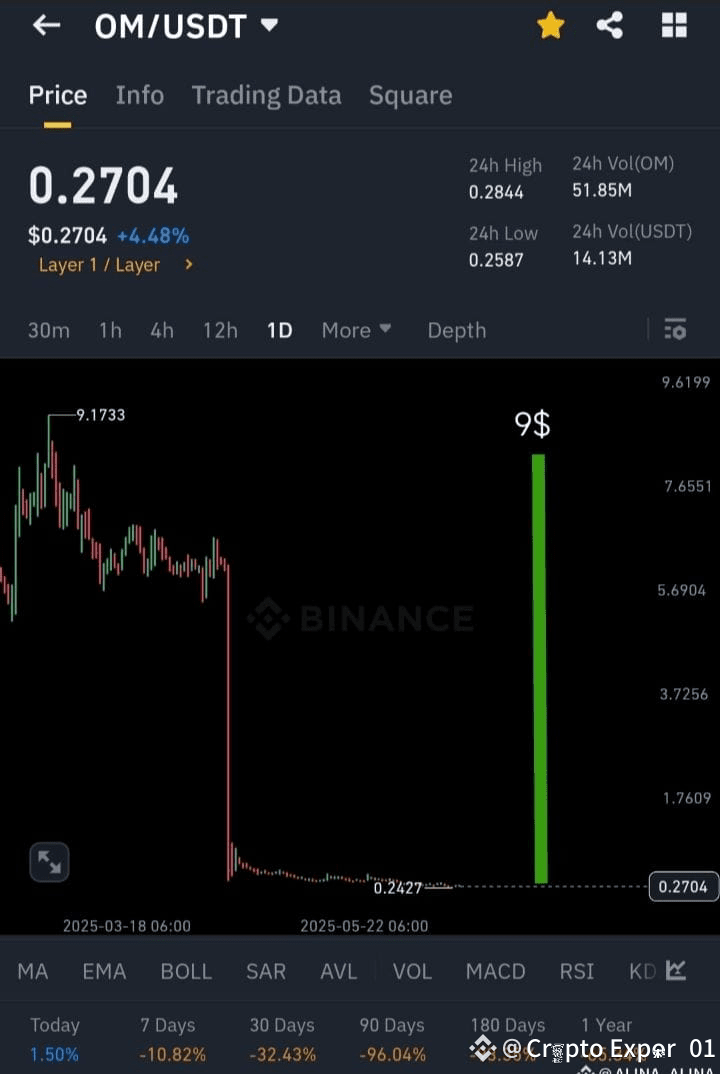Open the Depth view
Image resolution: width=720 pixels, height=1074 pixels.
pos(456,329)
